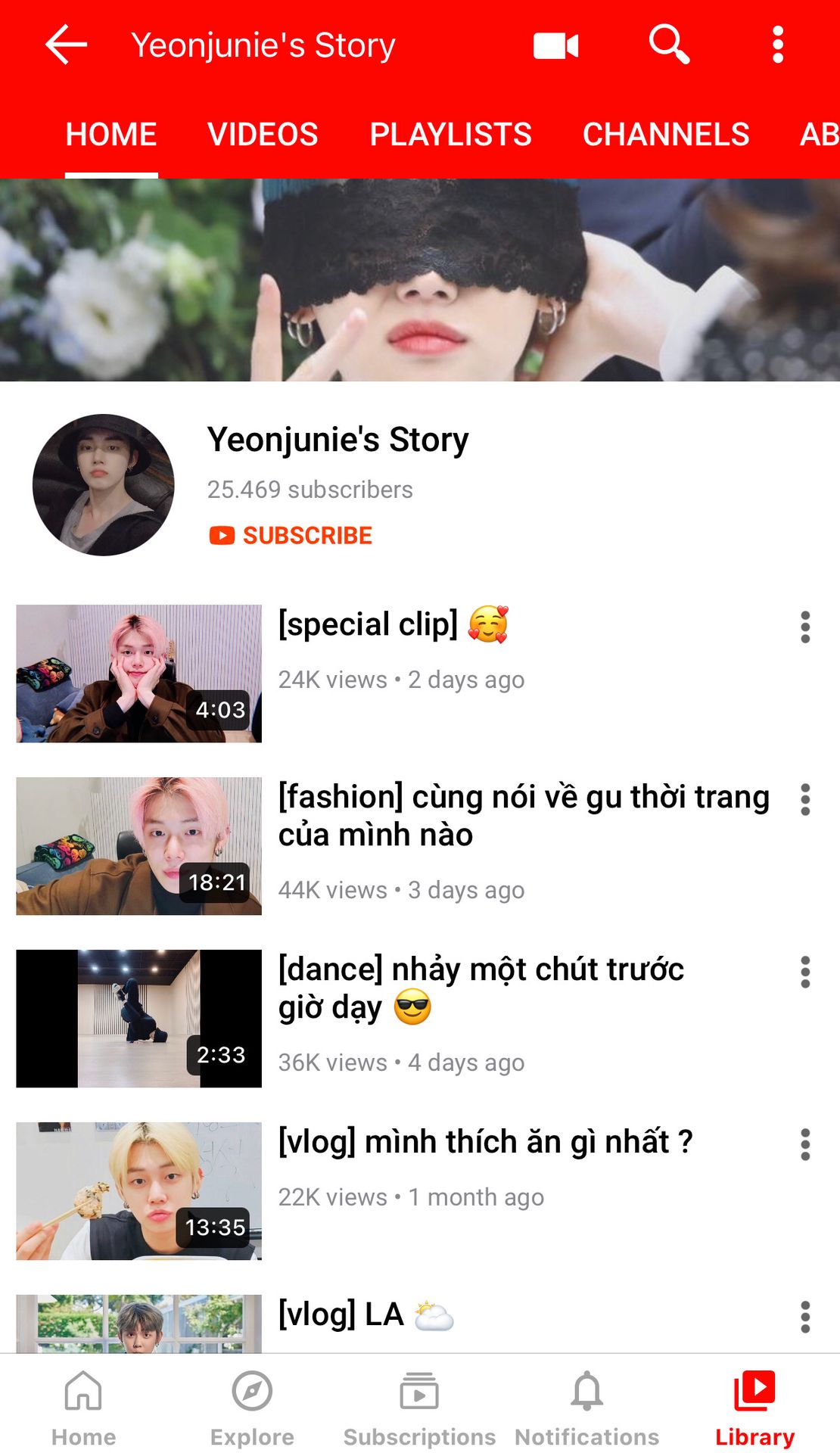Open the Explore bottom tab
This screenshot has width=840, height=1453.
click(x=252, y=1406)
